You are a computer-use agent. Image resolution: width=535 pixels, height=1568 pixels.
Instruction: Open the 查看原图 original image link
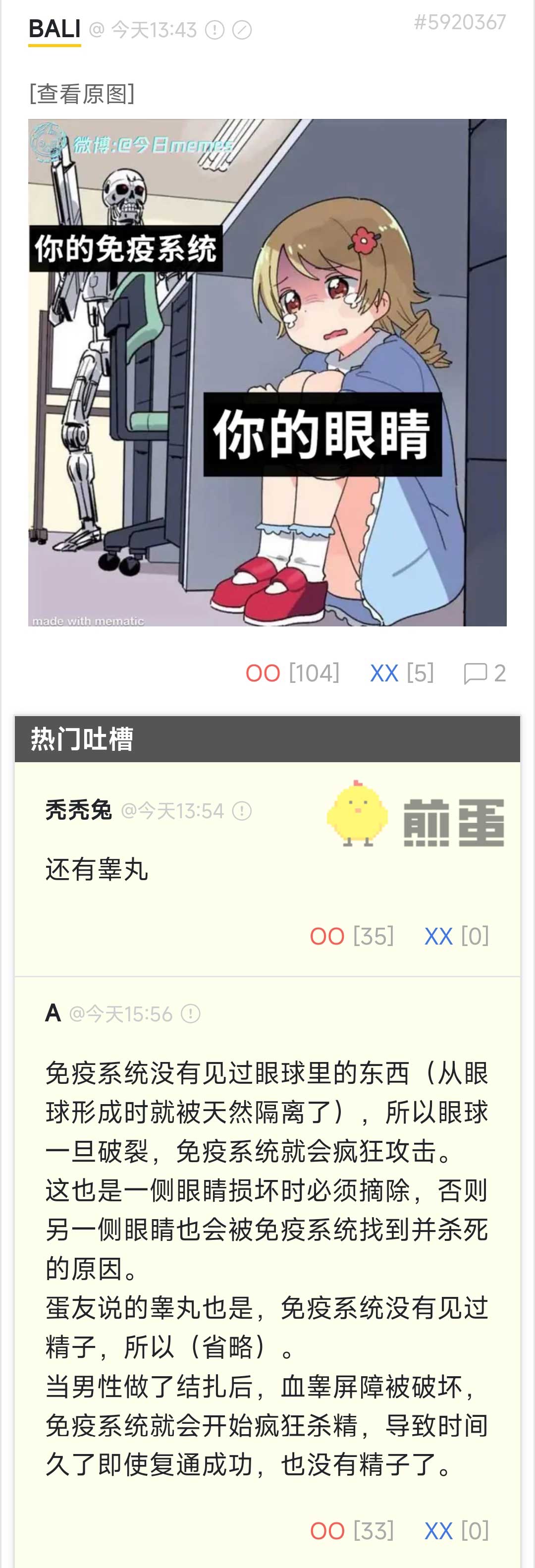82,94
